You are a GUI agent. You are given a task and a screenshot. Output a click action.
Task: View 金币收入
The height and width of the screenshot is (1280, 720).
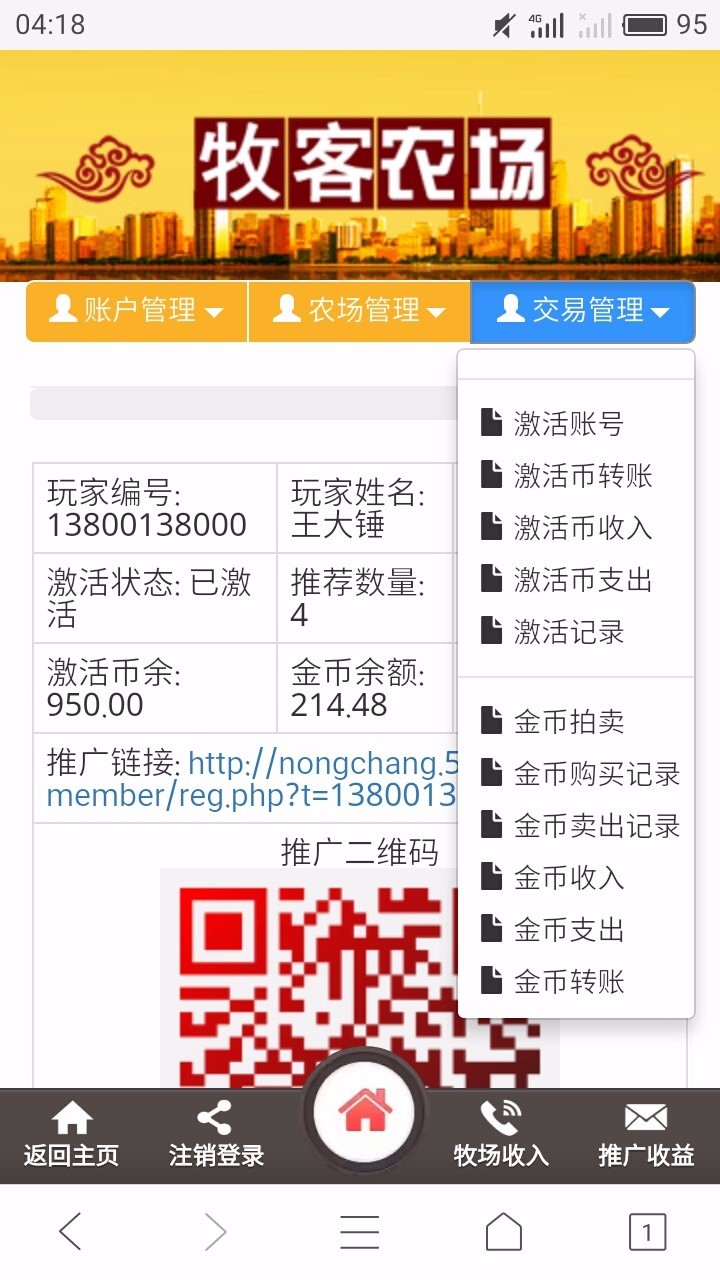tap(567, 877)
